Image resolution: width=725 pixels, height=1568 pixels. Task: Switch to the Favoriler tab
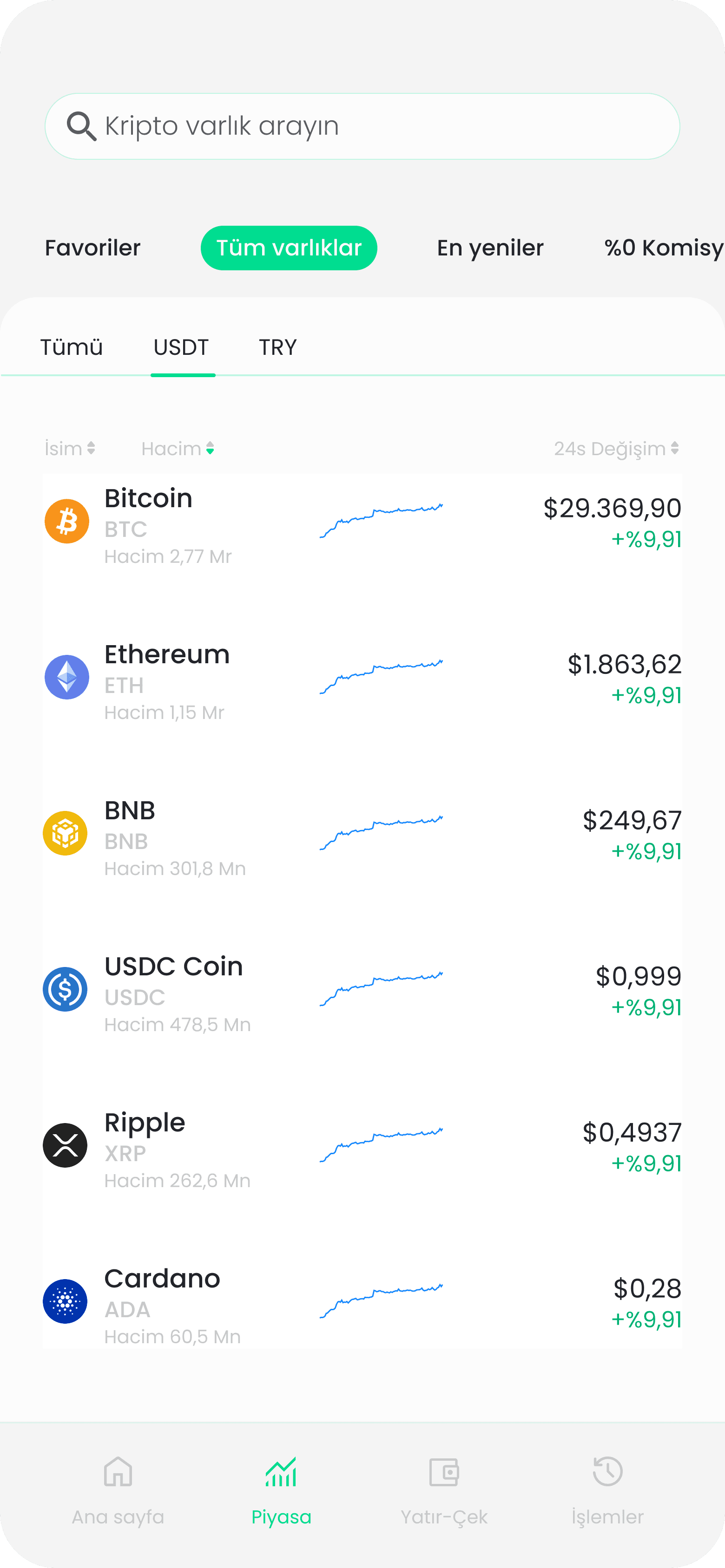(92, 248)
